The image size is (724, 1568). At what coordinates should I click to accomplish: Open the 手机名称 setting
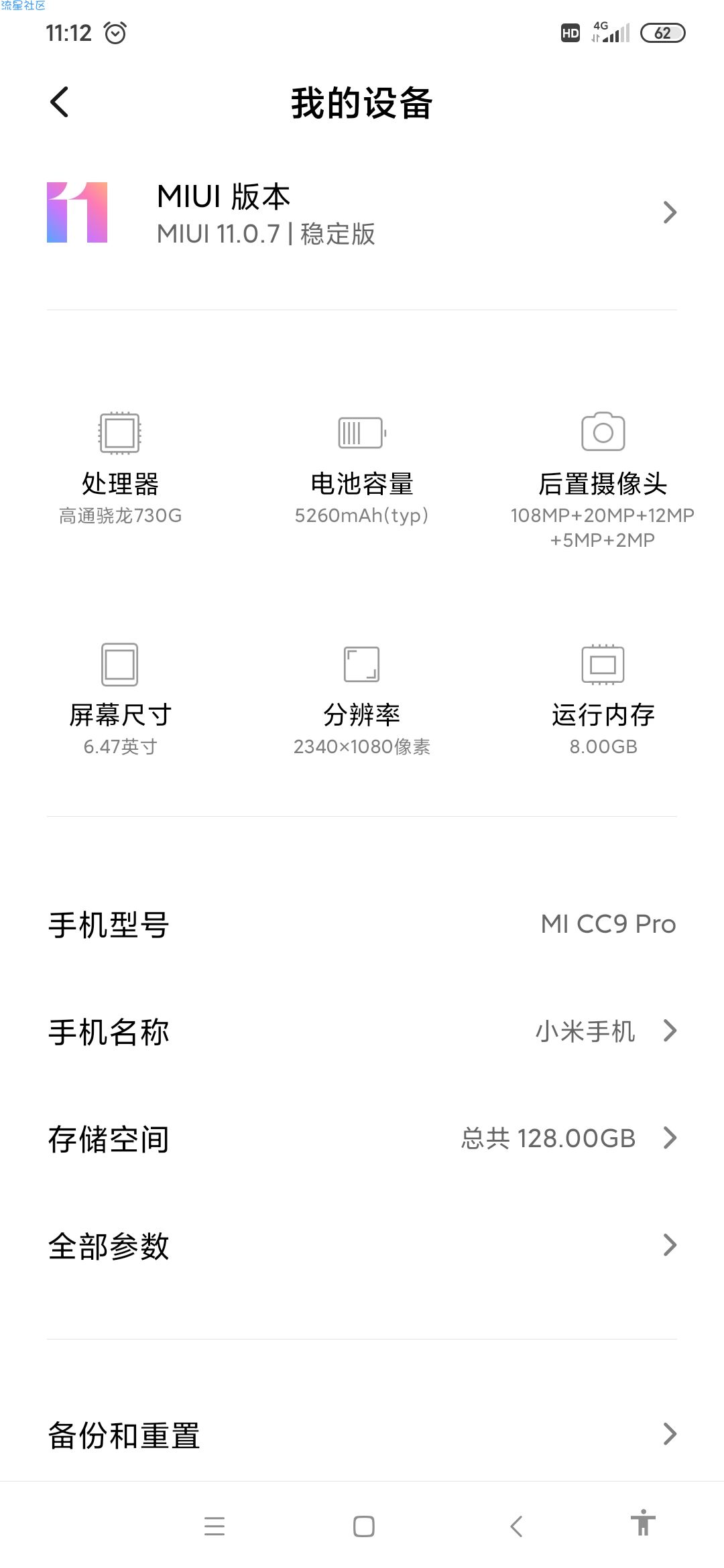click(362, 1031)
